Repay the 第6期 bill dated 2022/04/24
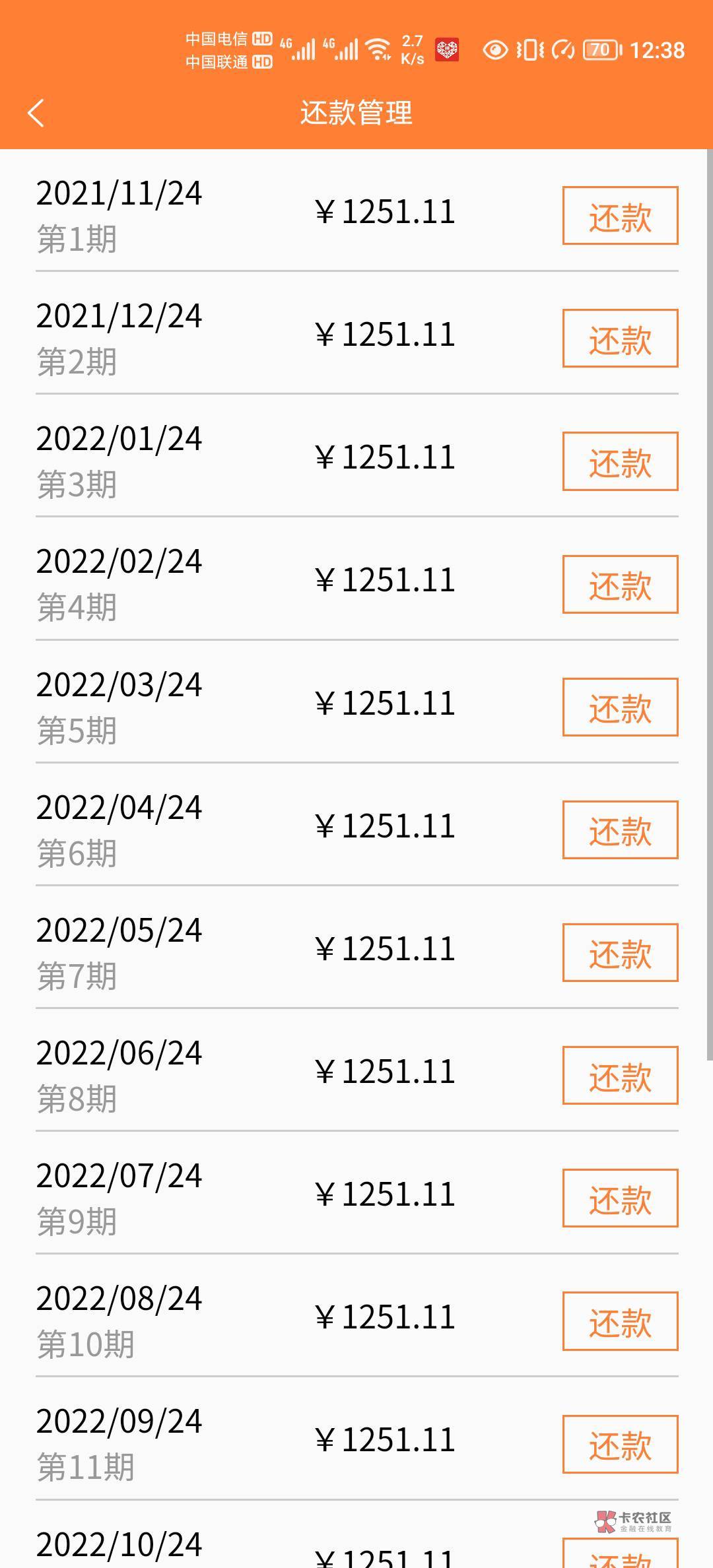 click(x=620, y=830)
